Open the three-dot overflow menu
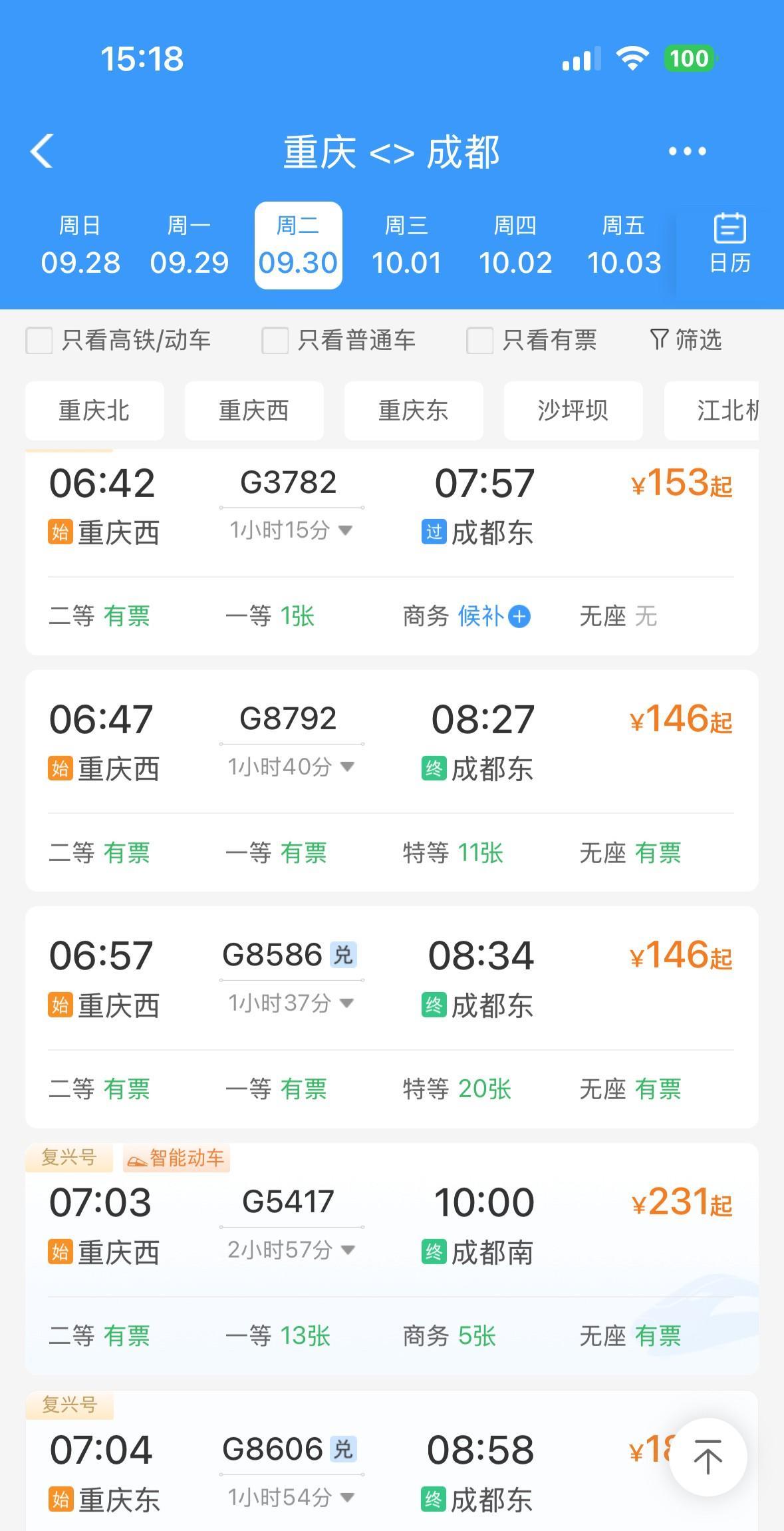Viewport: 784px width, 1531px height. click(x=687, y=152)
